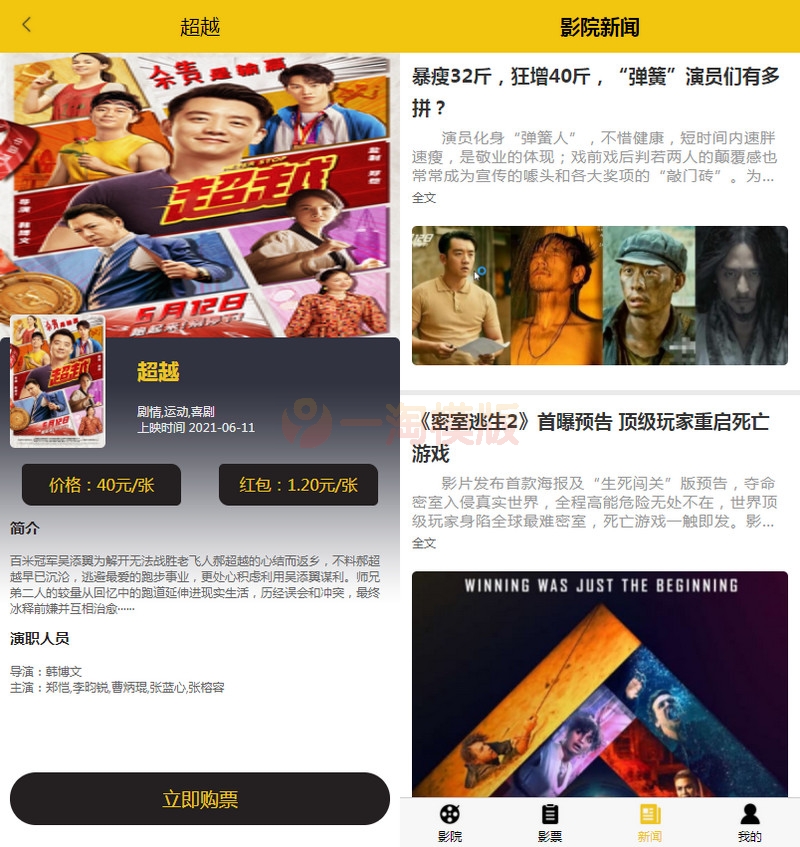The image size is (800, 847).
Task: Switch to the 影票 tab
Action: coord(550,822)
